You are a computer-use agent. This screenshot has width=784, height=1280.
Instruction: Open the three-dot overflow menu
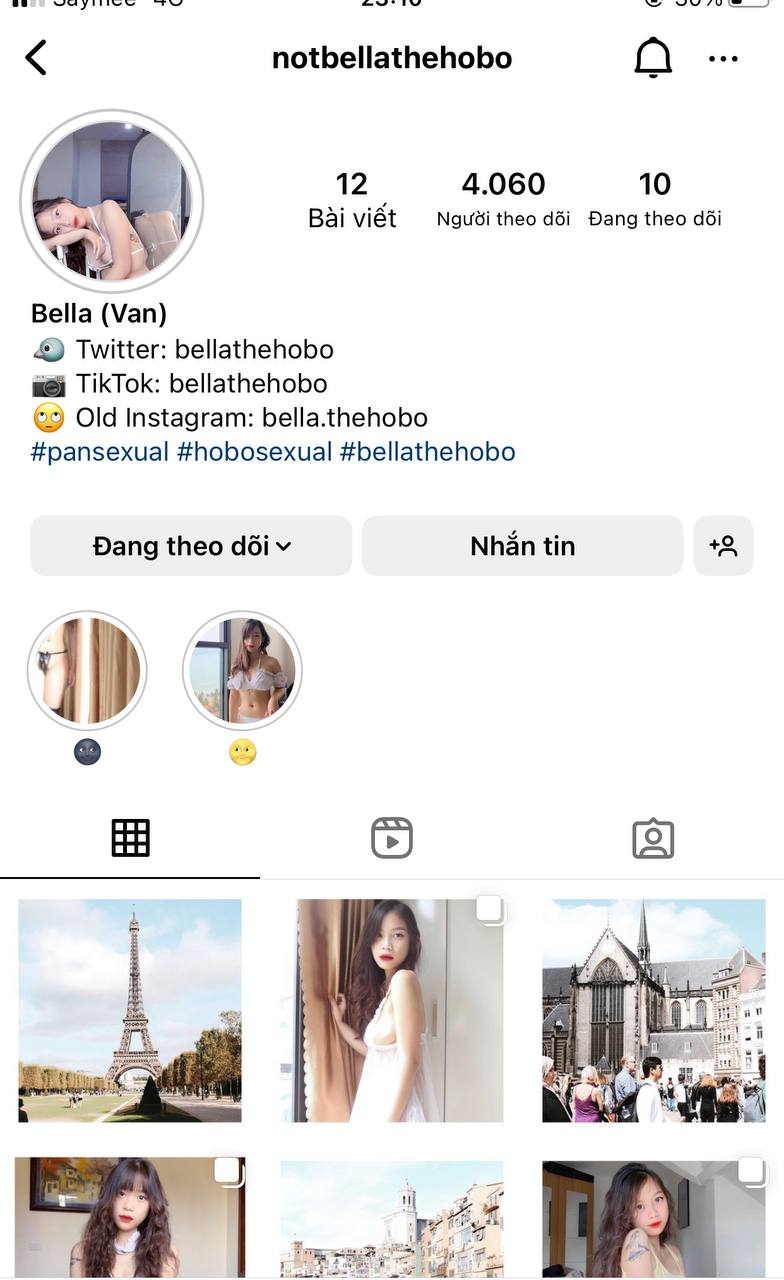pyautogui.click(x=723, y=59)
